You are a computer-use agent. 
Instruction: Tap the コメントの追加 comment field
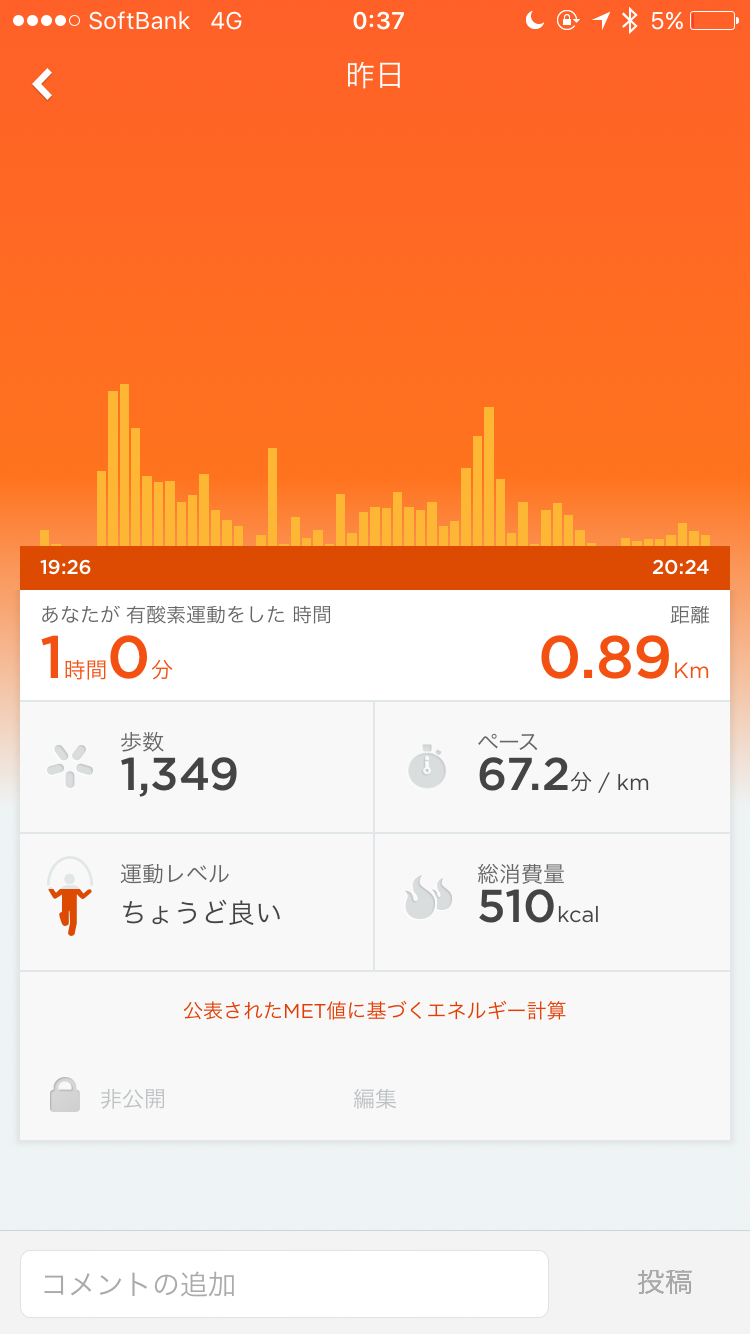pyautogui.click(x=284, y=1283)
